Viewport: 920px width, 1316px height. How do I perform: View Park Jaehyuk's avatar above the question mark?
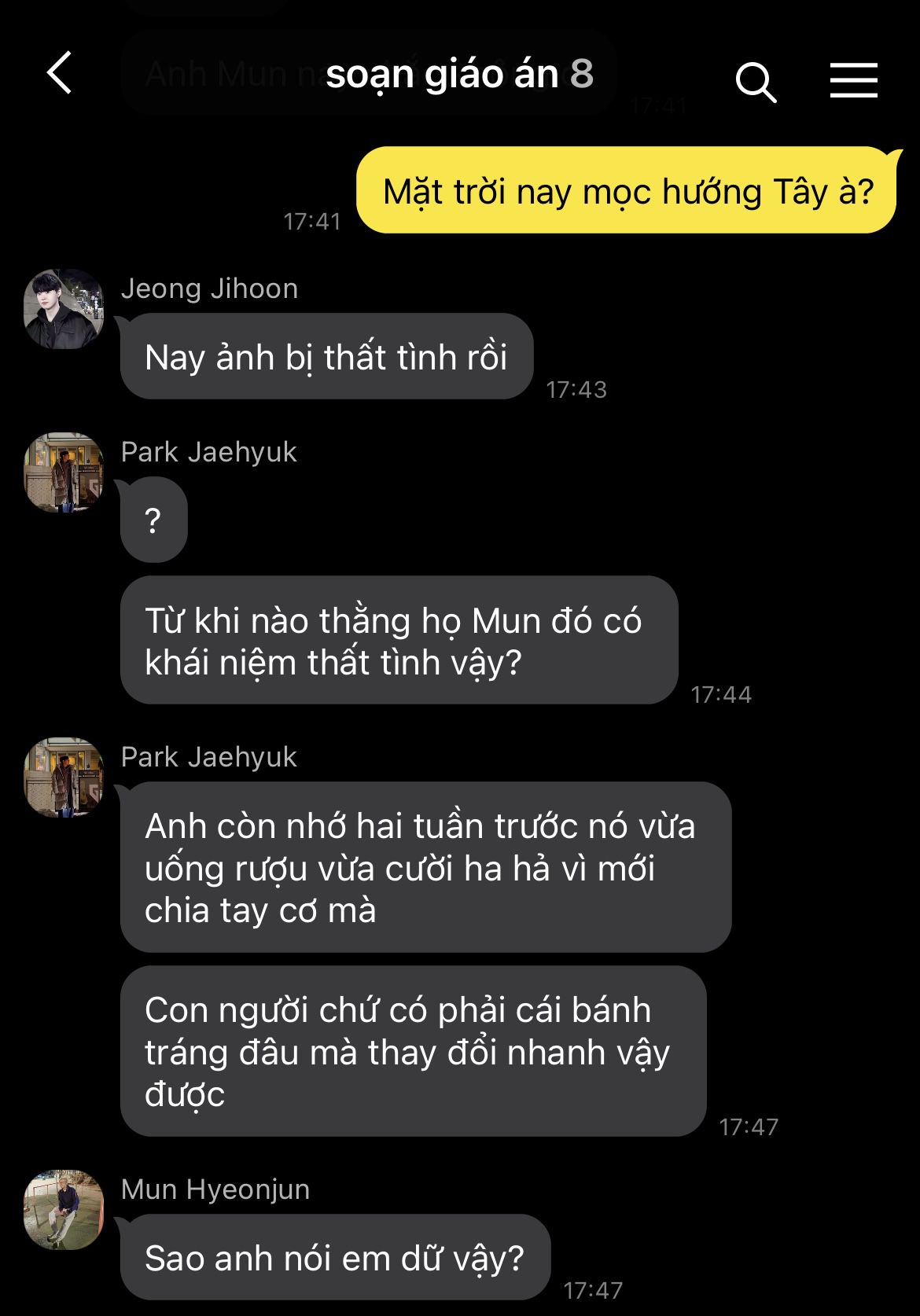pyautogui.click(x=64, y=472)
